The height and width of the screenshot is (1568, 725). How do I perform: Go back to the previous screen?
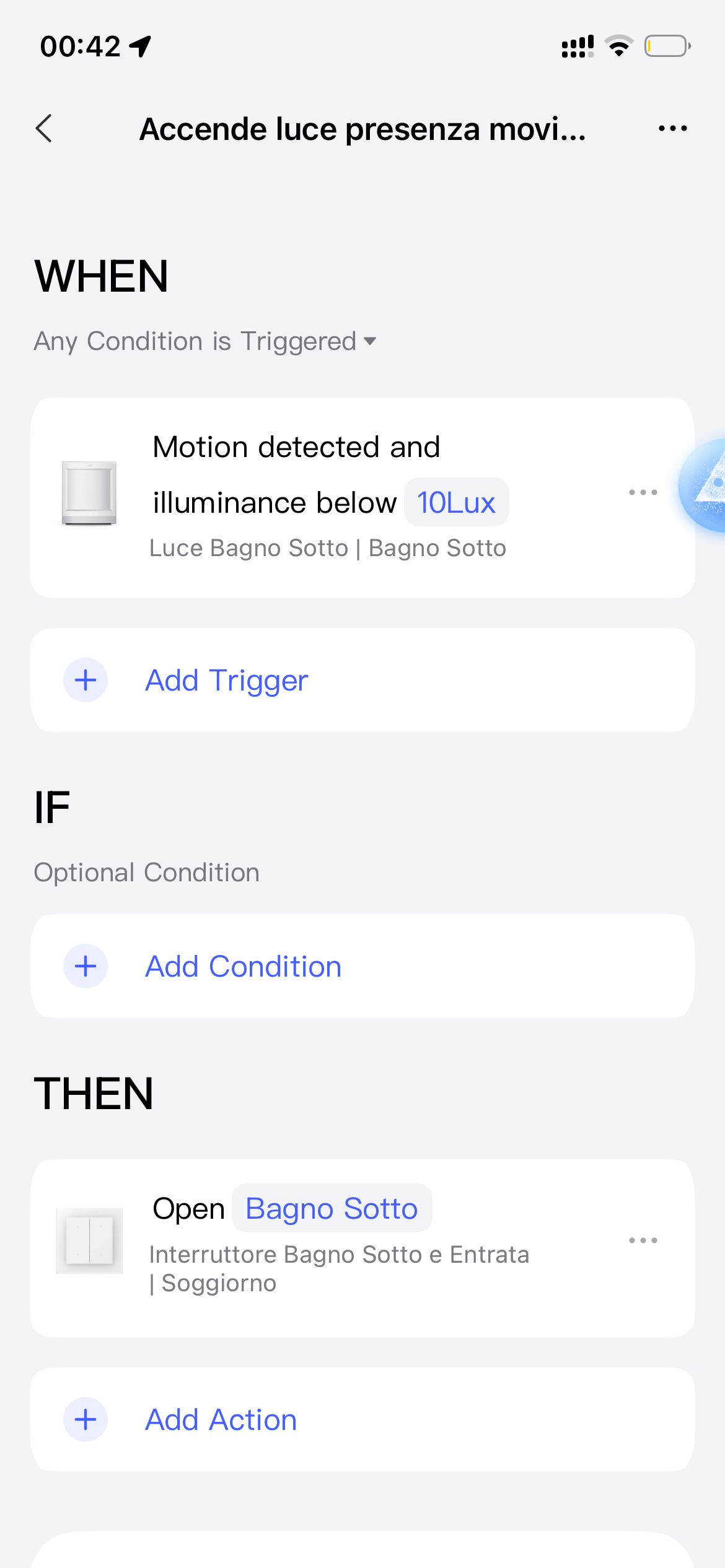[45, 129]
